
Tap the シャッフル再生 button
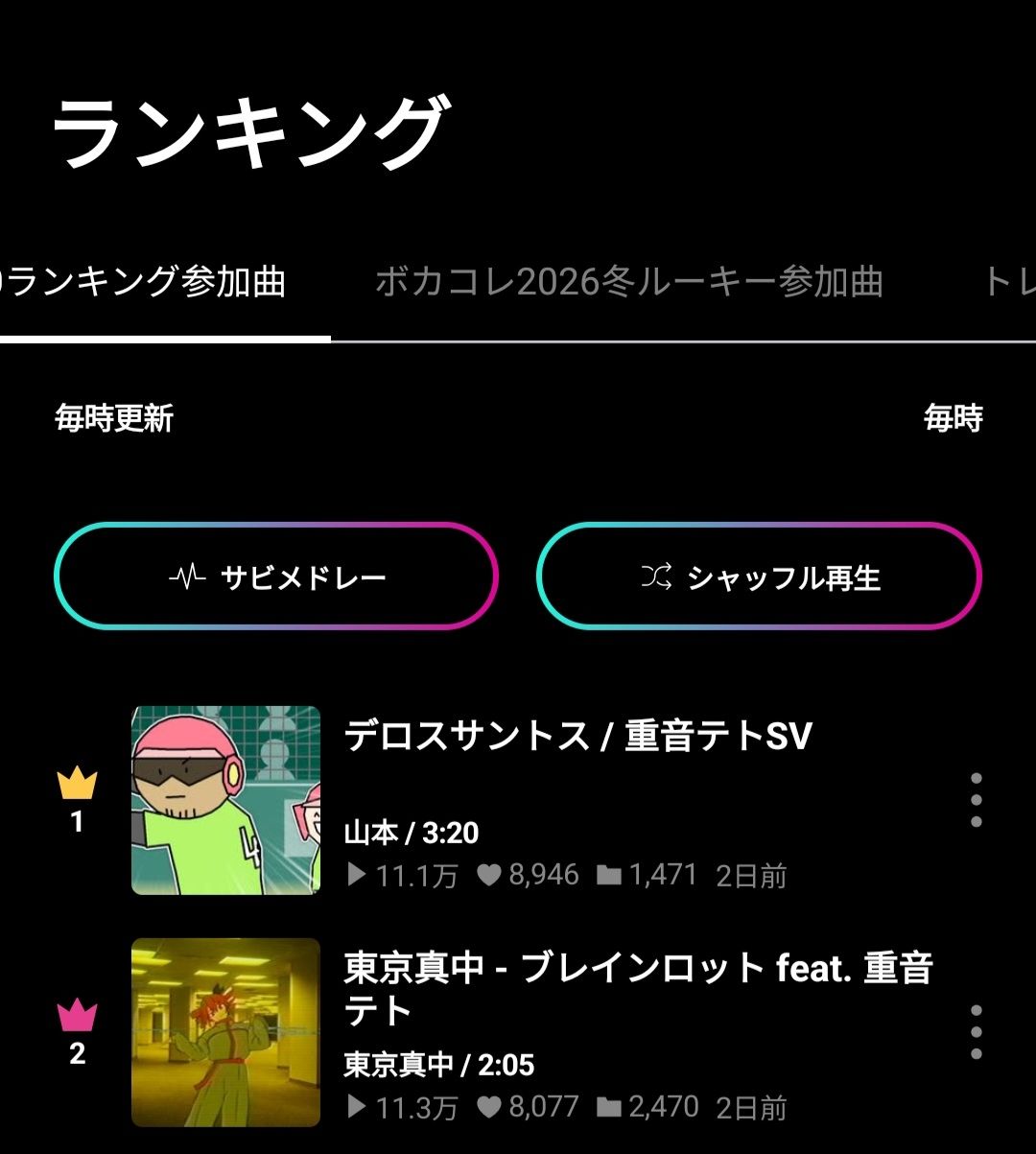[x=759, y=577]
